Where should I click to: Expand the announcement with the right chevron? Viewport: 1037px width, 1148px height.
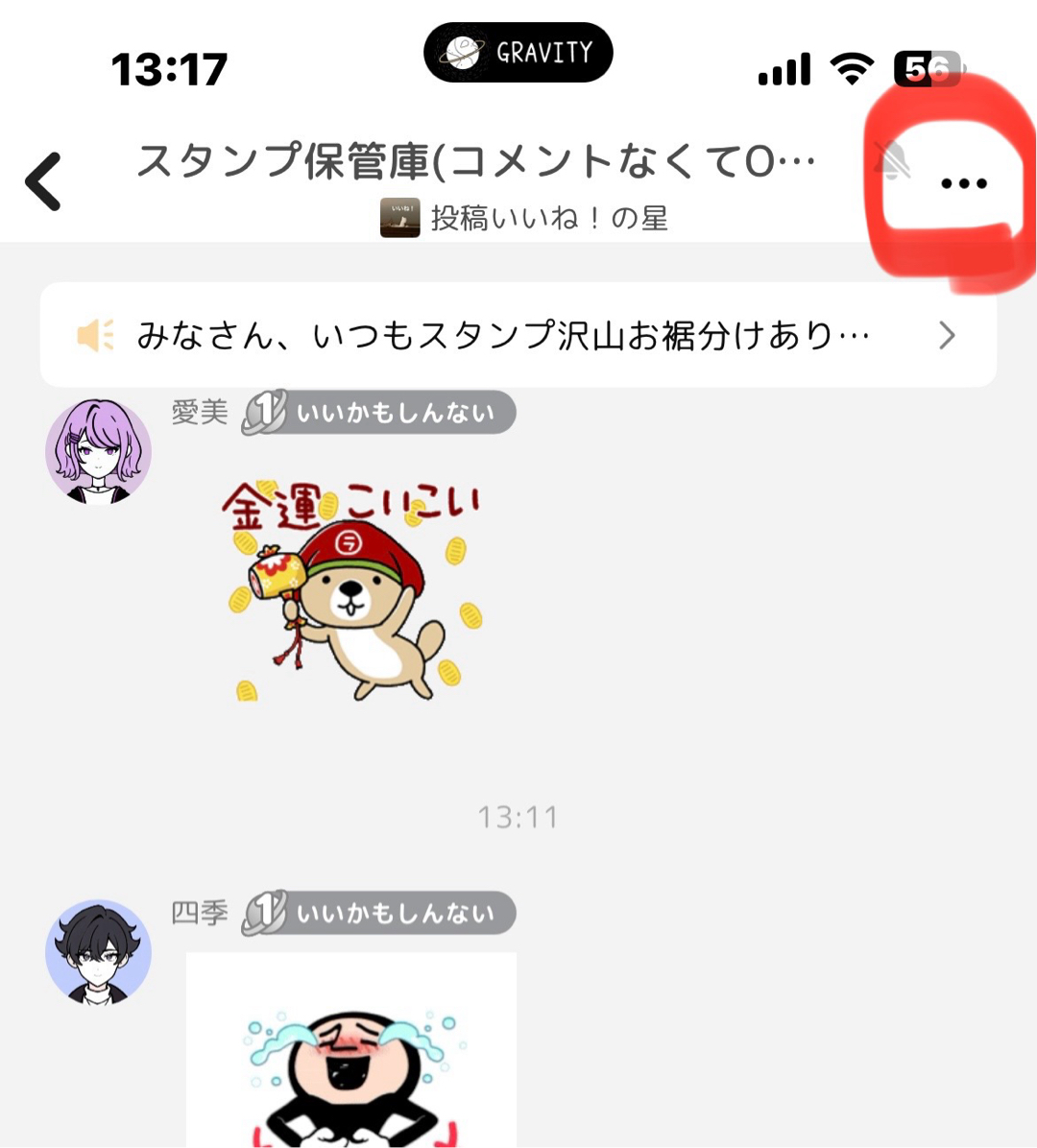pos(949,336)
